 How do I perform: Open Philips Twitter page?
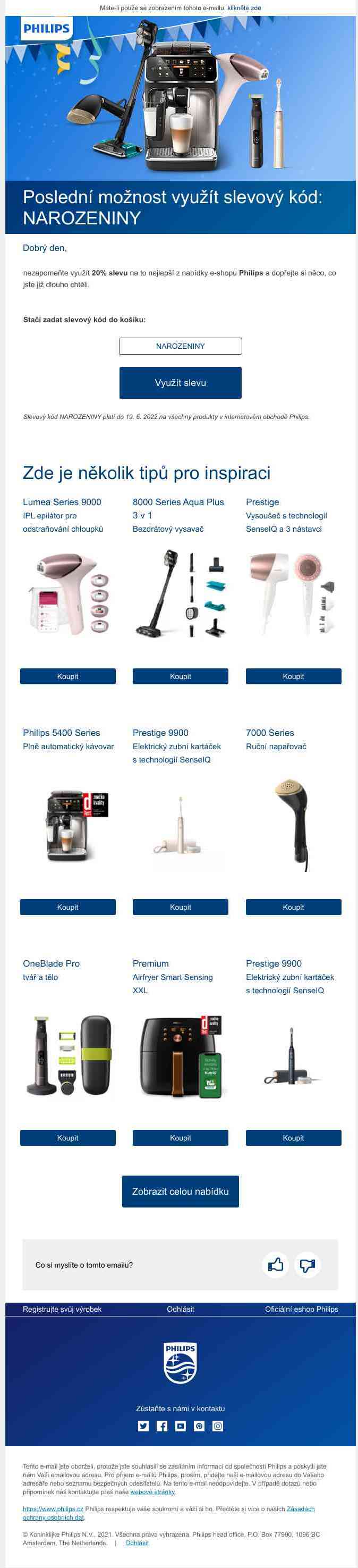pos(143,1426)
